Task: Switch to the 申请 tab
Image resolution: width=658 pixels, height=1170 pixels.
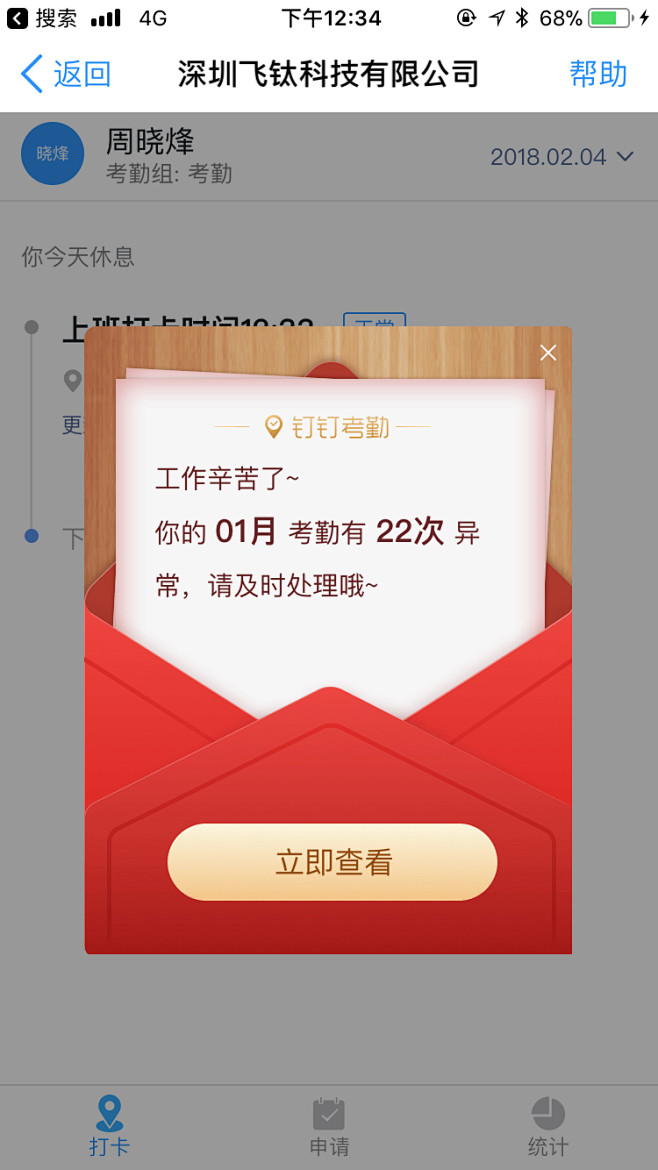Action: click(x=329, y=1126)
